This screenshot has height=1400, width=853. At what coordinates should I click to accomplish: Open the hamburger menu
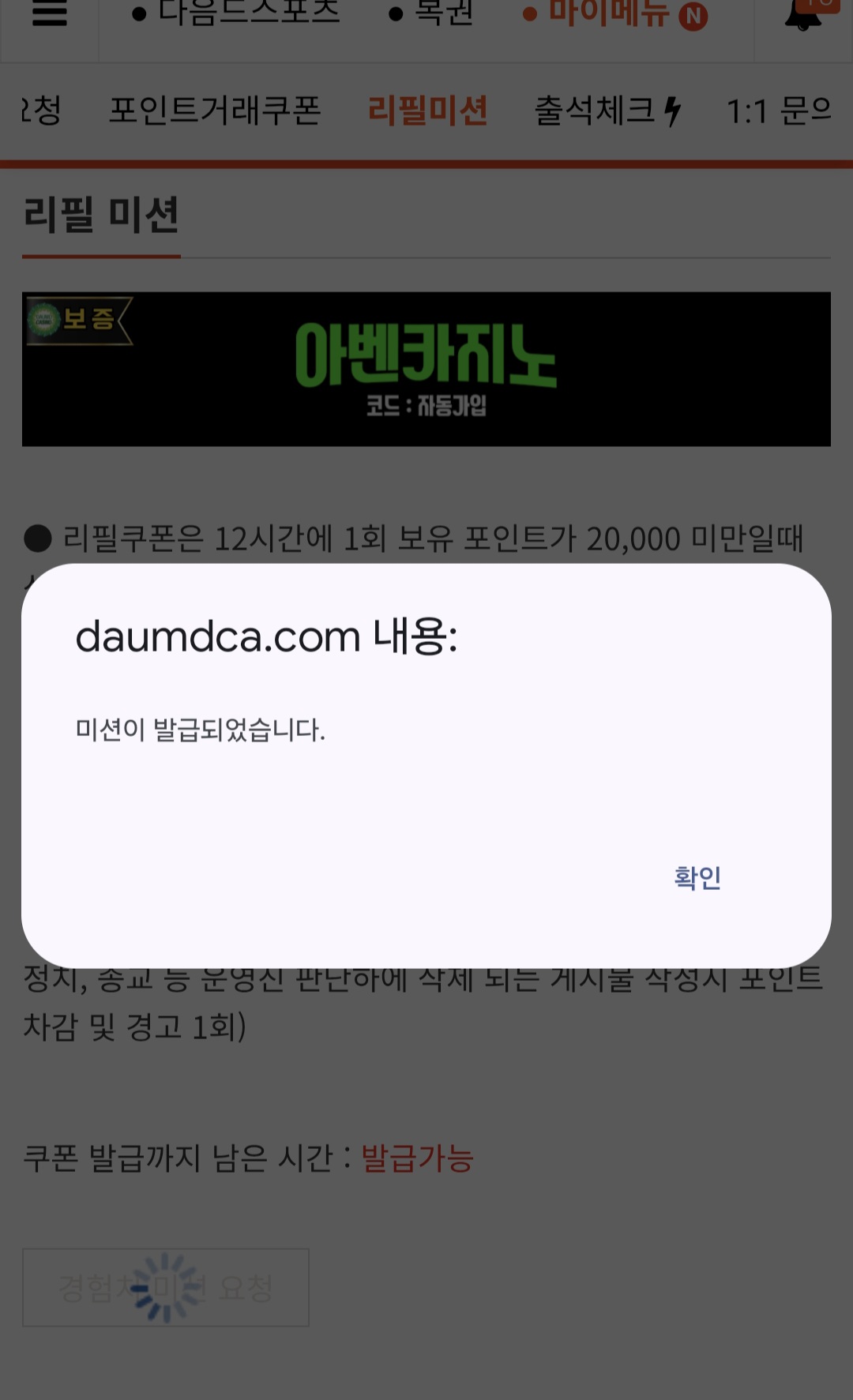click(49, 13)
